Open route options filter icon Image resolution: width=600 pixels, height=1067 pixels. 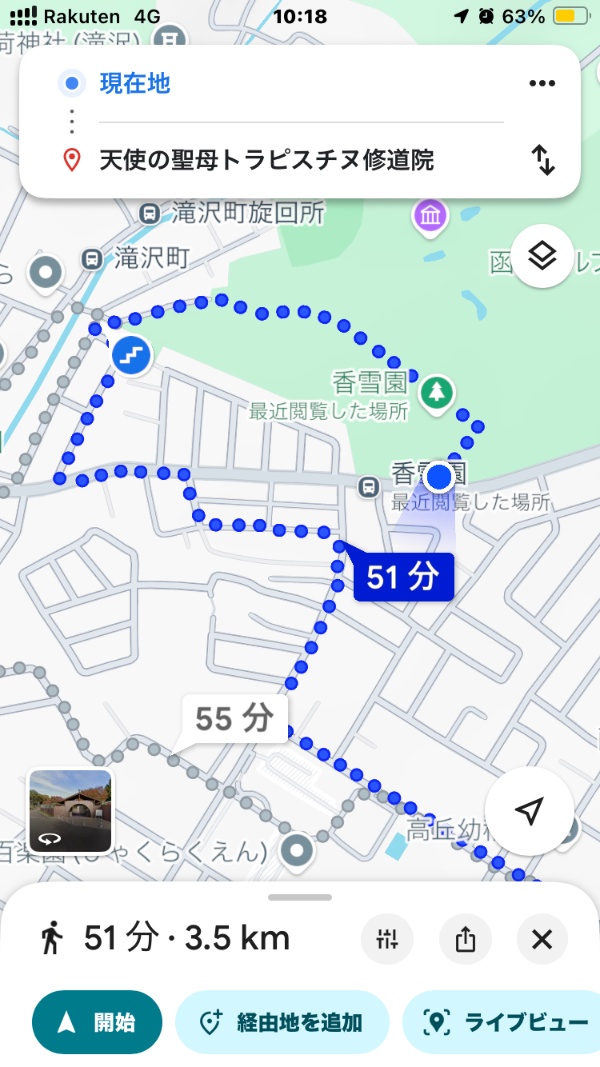click(387, 939)
